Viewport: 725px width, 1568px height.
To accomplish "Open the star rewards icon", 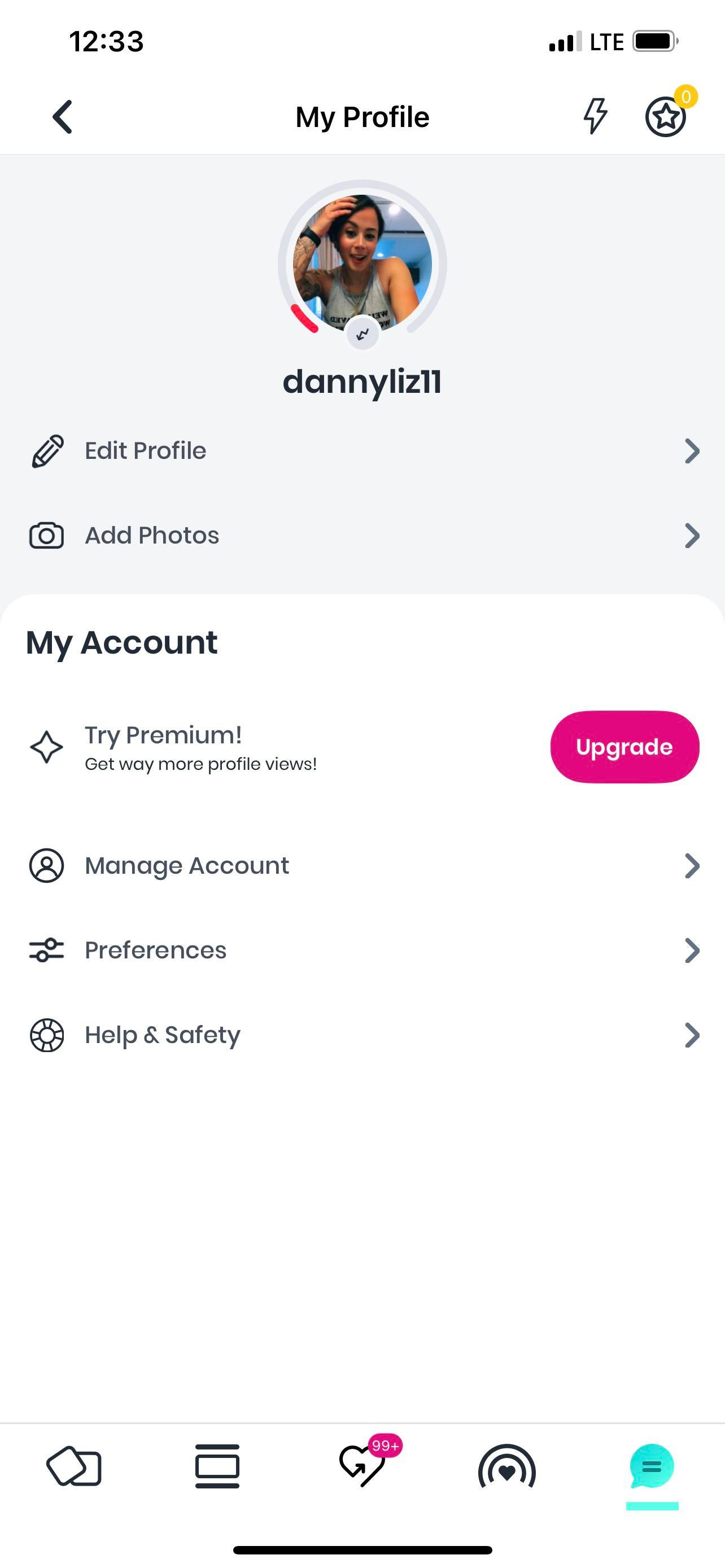I will pos(665,116).
